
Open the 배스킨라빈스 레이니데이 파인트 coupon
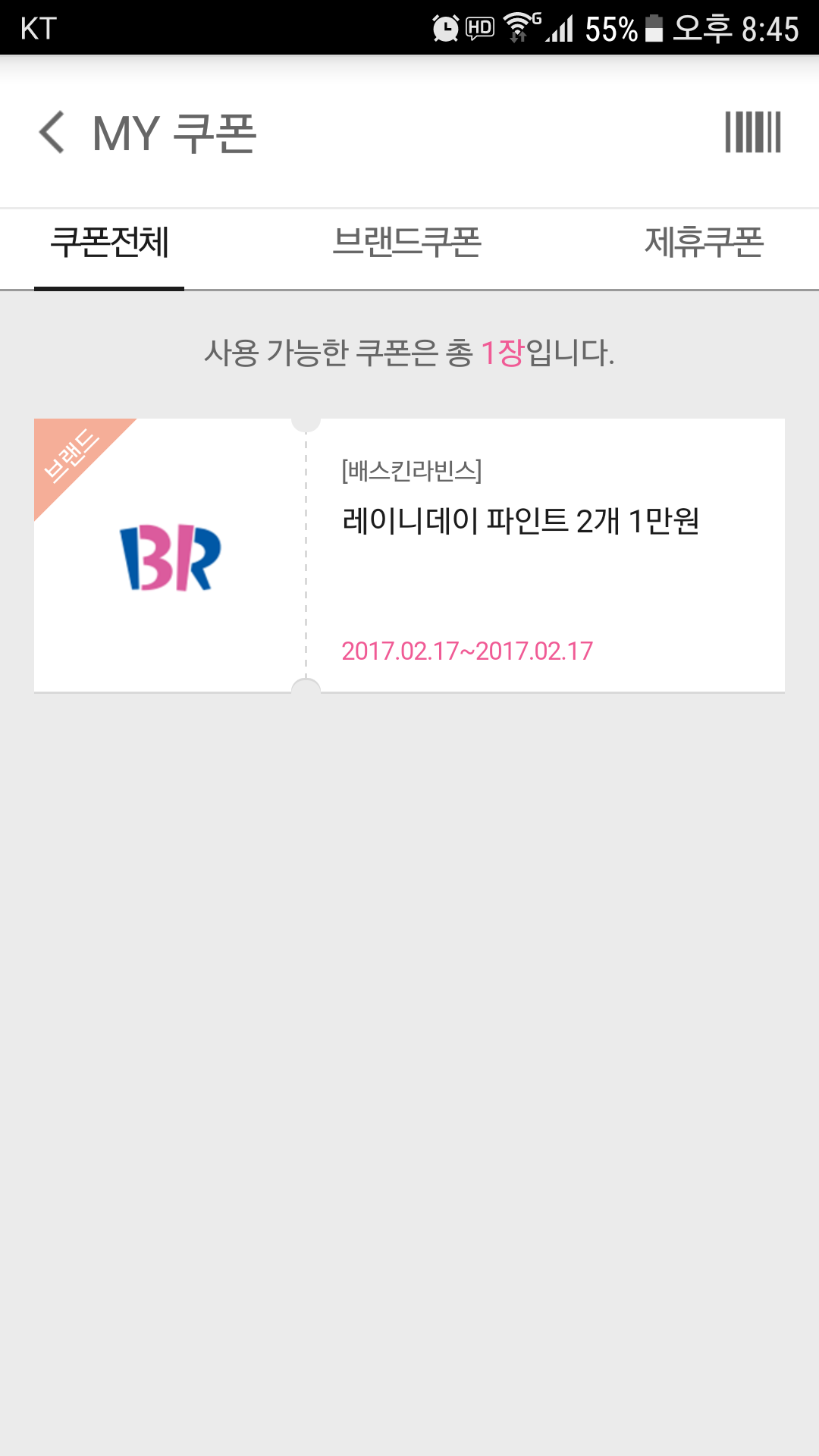click(x=409, y=555)
